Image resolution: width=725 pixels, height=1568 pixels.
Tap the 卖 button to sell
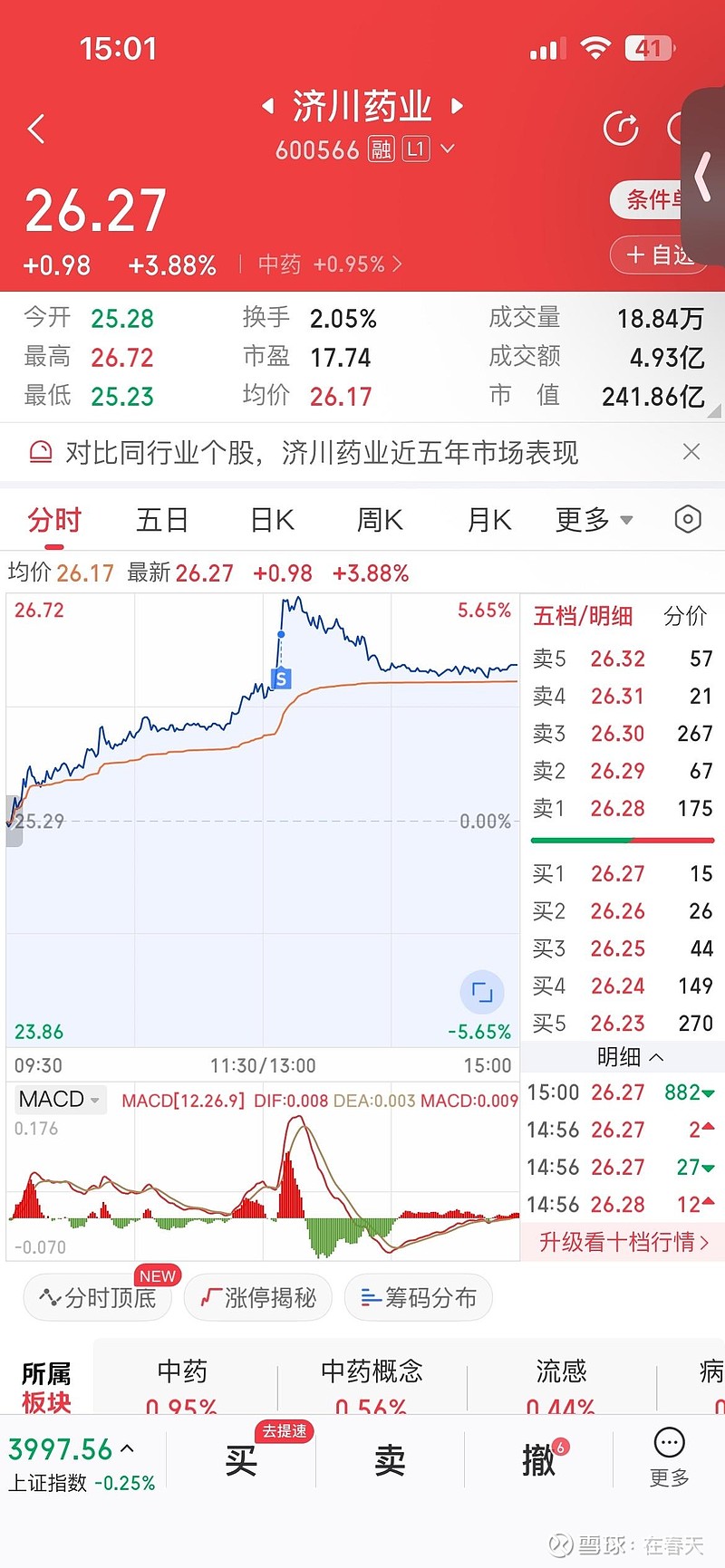pos(390,1460)
